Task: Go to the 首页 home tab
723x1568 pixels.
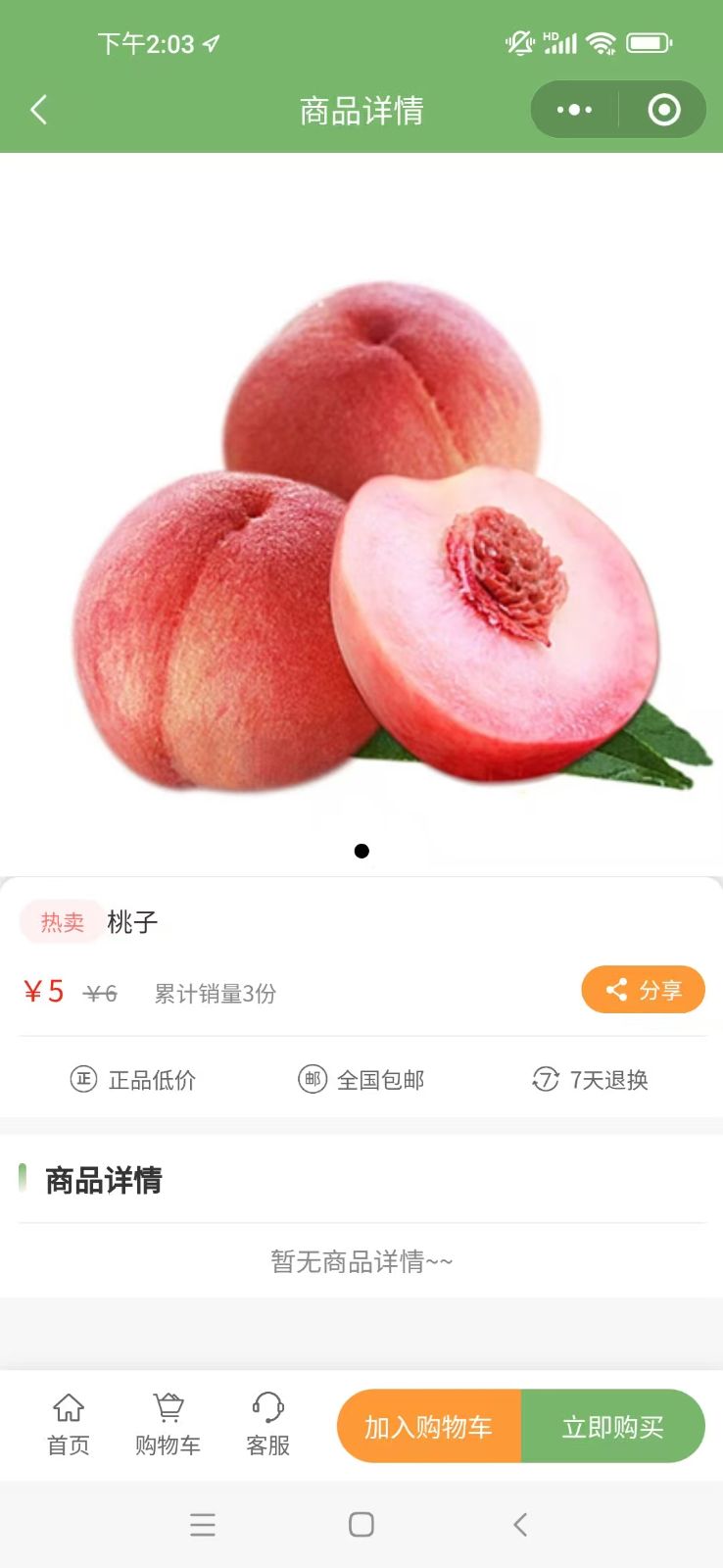Action: pos(69,1425)
